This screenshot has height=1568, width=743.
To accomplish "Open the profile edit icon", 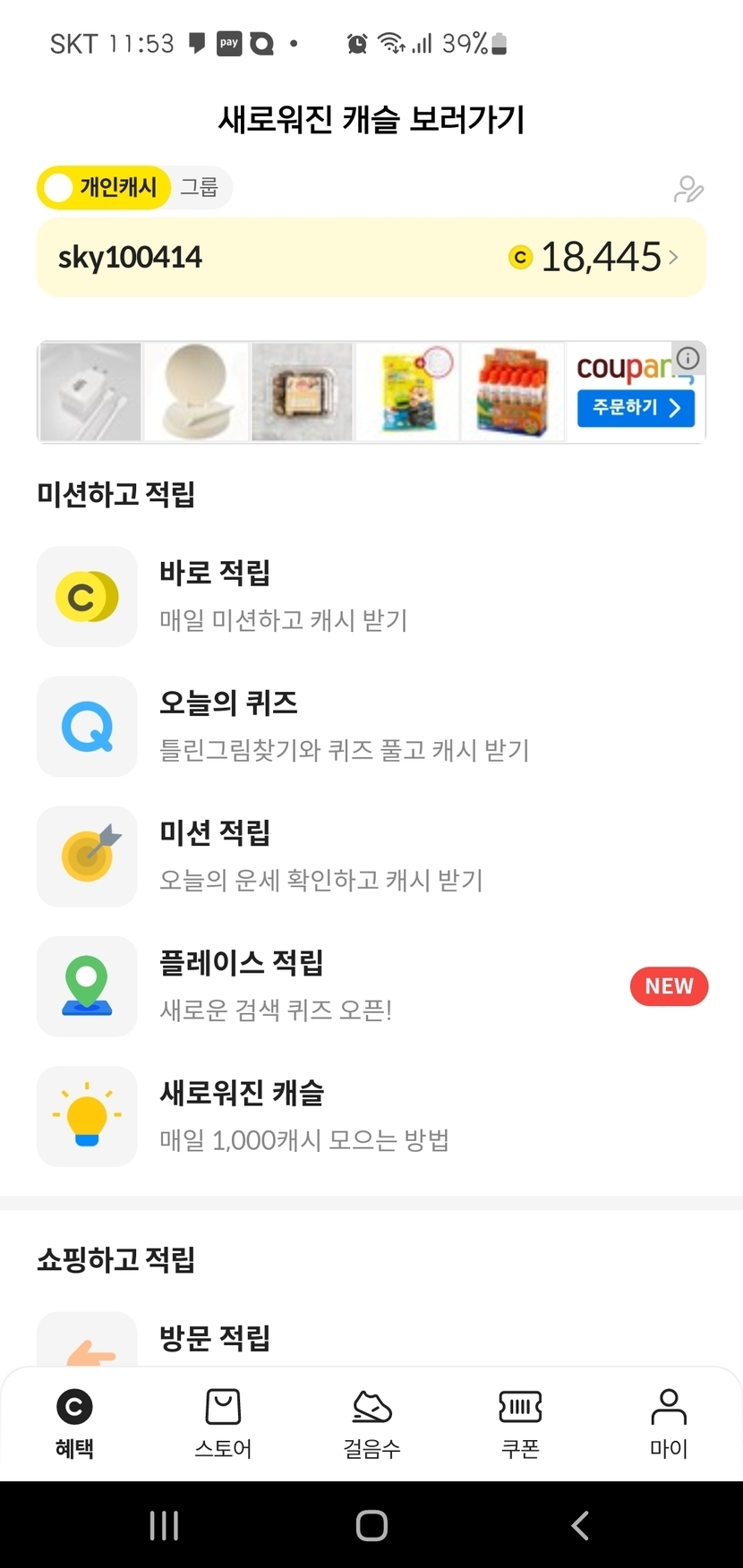I will (688, 190).
